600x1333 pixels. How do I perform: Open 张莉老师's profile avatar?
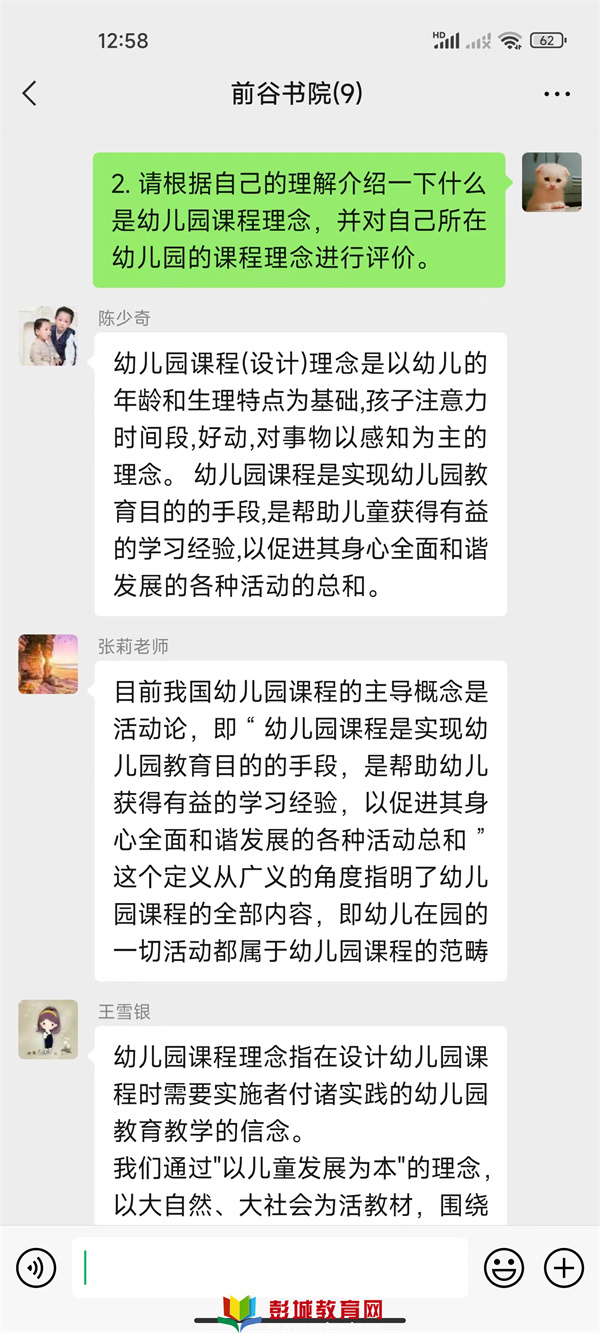point(48,664)
